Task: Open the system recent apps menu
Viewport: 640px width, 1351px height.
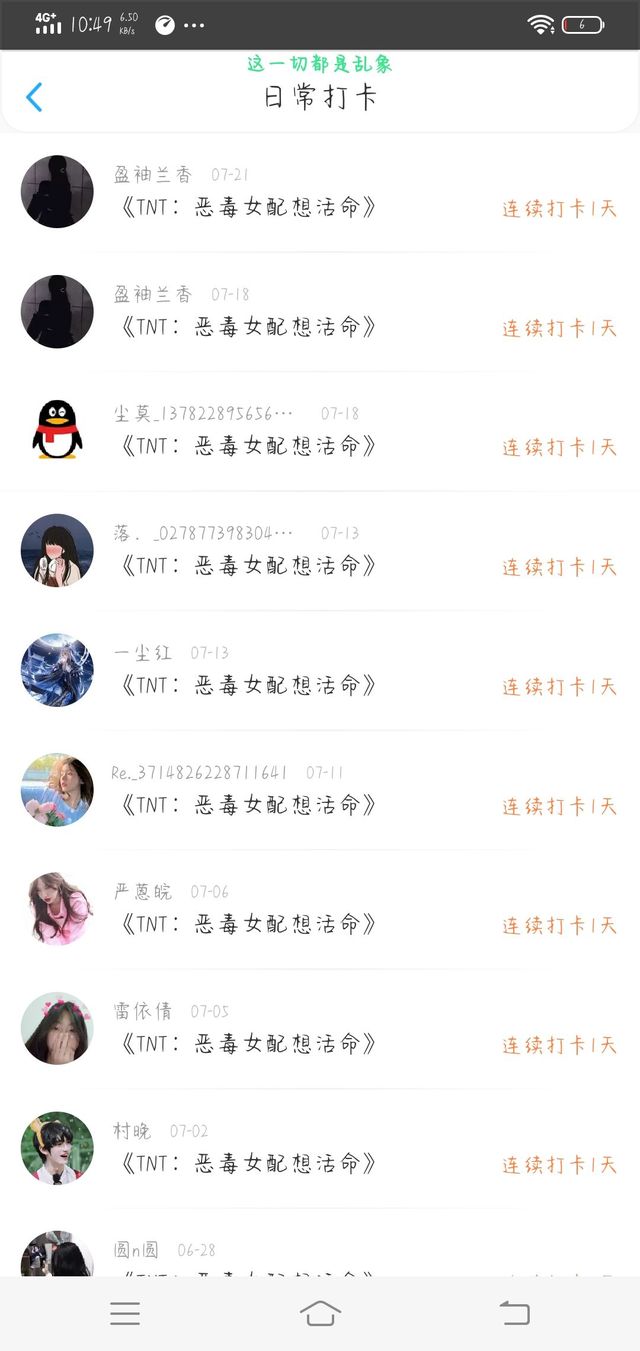Action: (125, 1313)
